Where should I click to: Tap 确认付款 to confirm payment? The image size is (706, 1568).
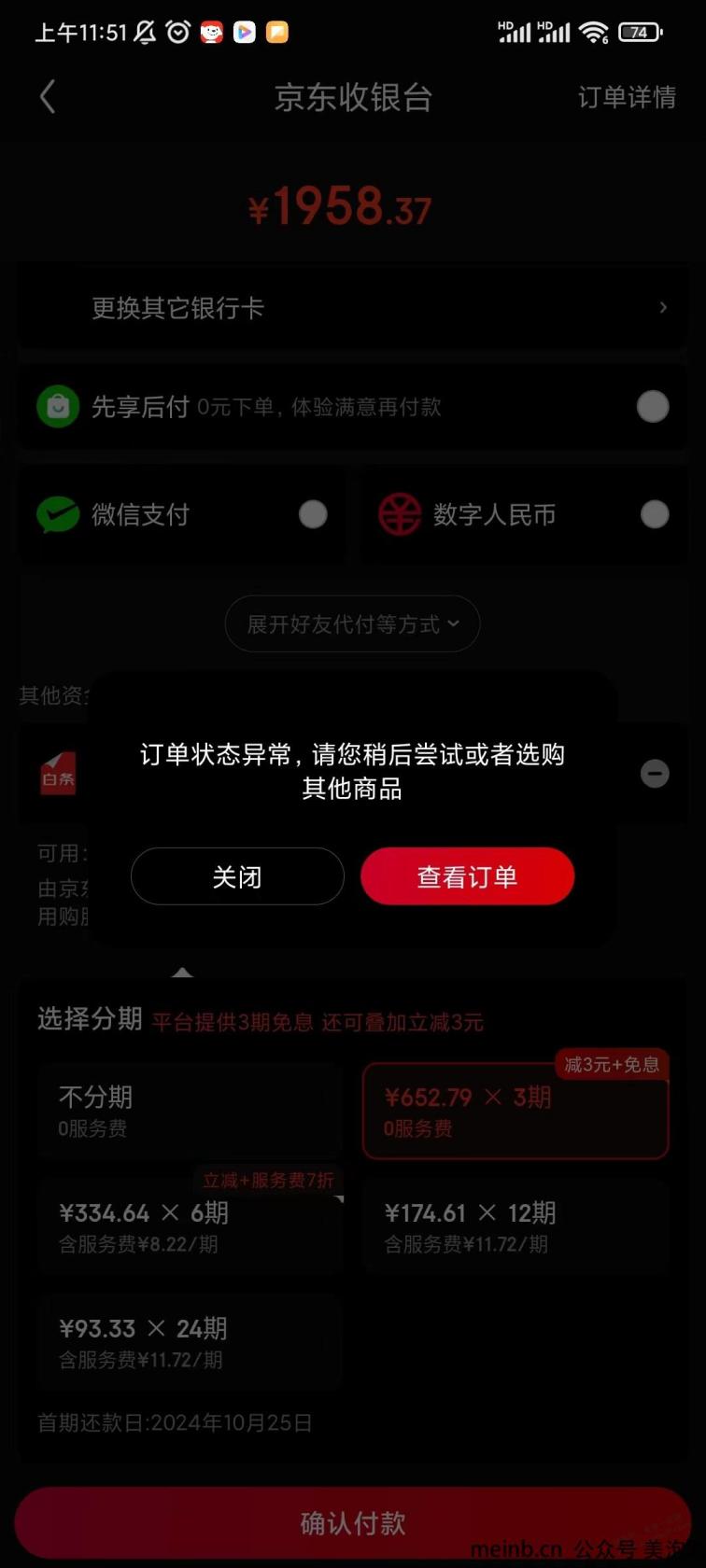tap(353, 1523)
